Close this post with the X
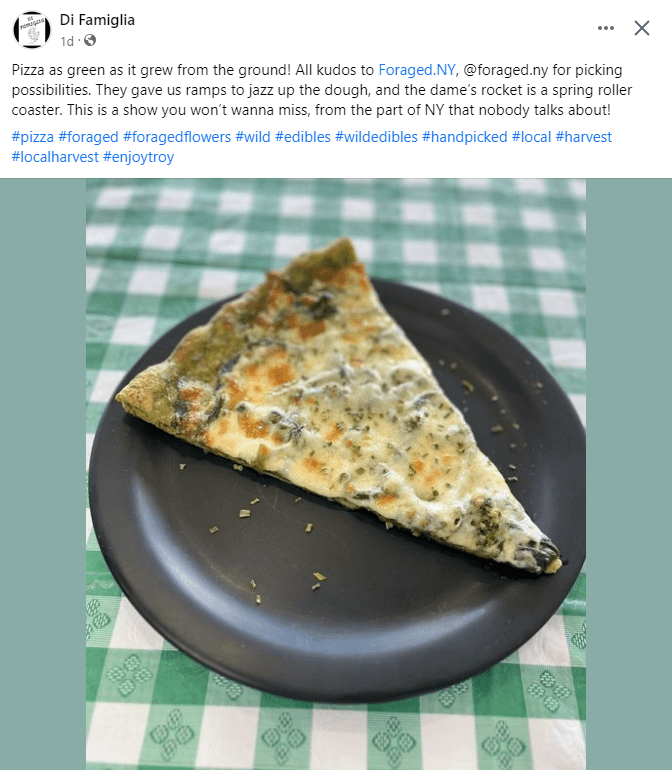This screenshot has width=672, height=770. (642, 29)
